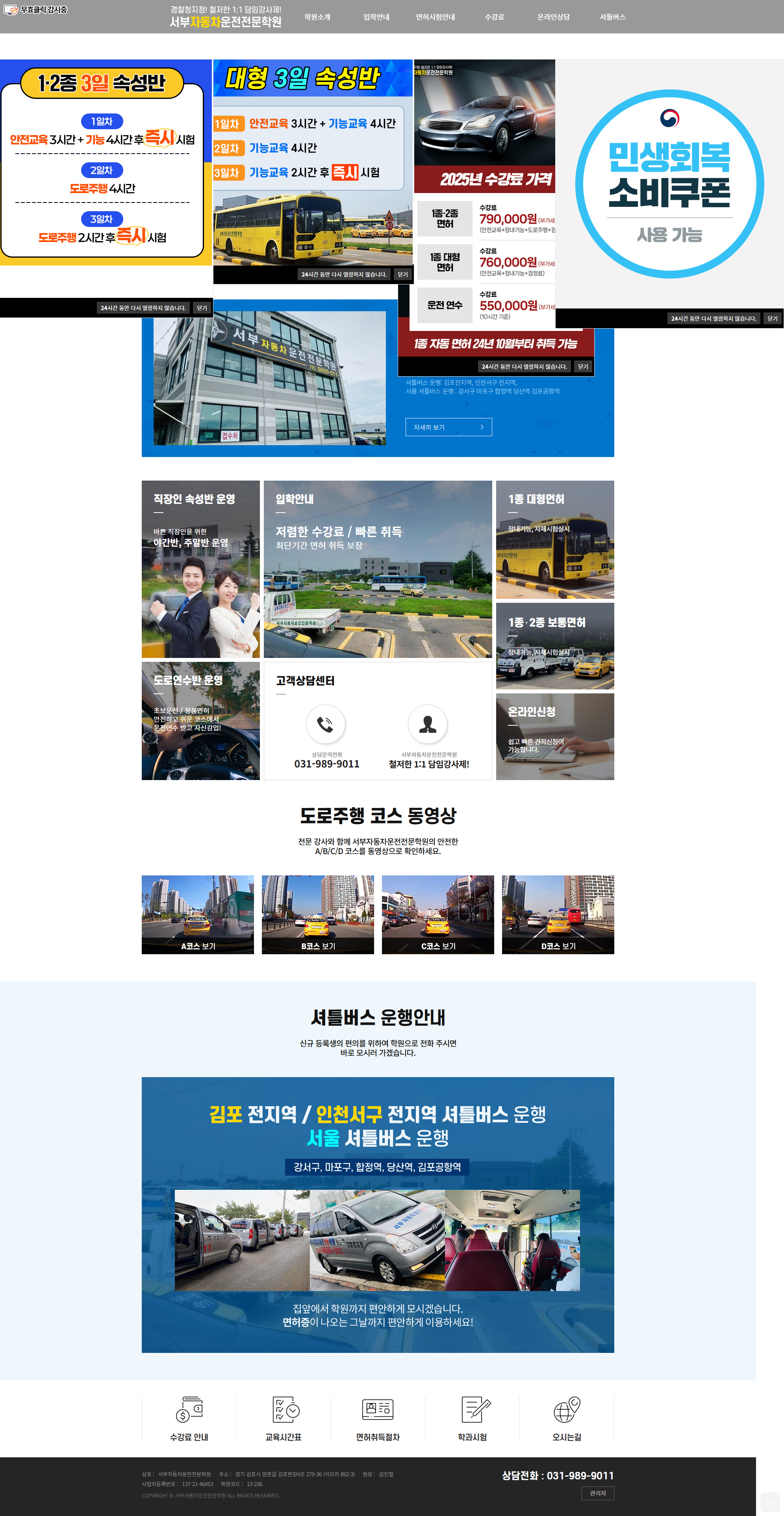This screenshot has height=1516, width=784.
Task: Switch to the 셔틀버스 menu
Action: (612, 17)
